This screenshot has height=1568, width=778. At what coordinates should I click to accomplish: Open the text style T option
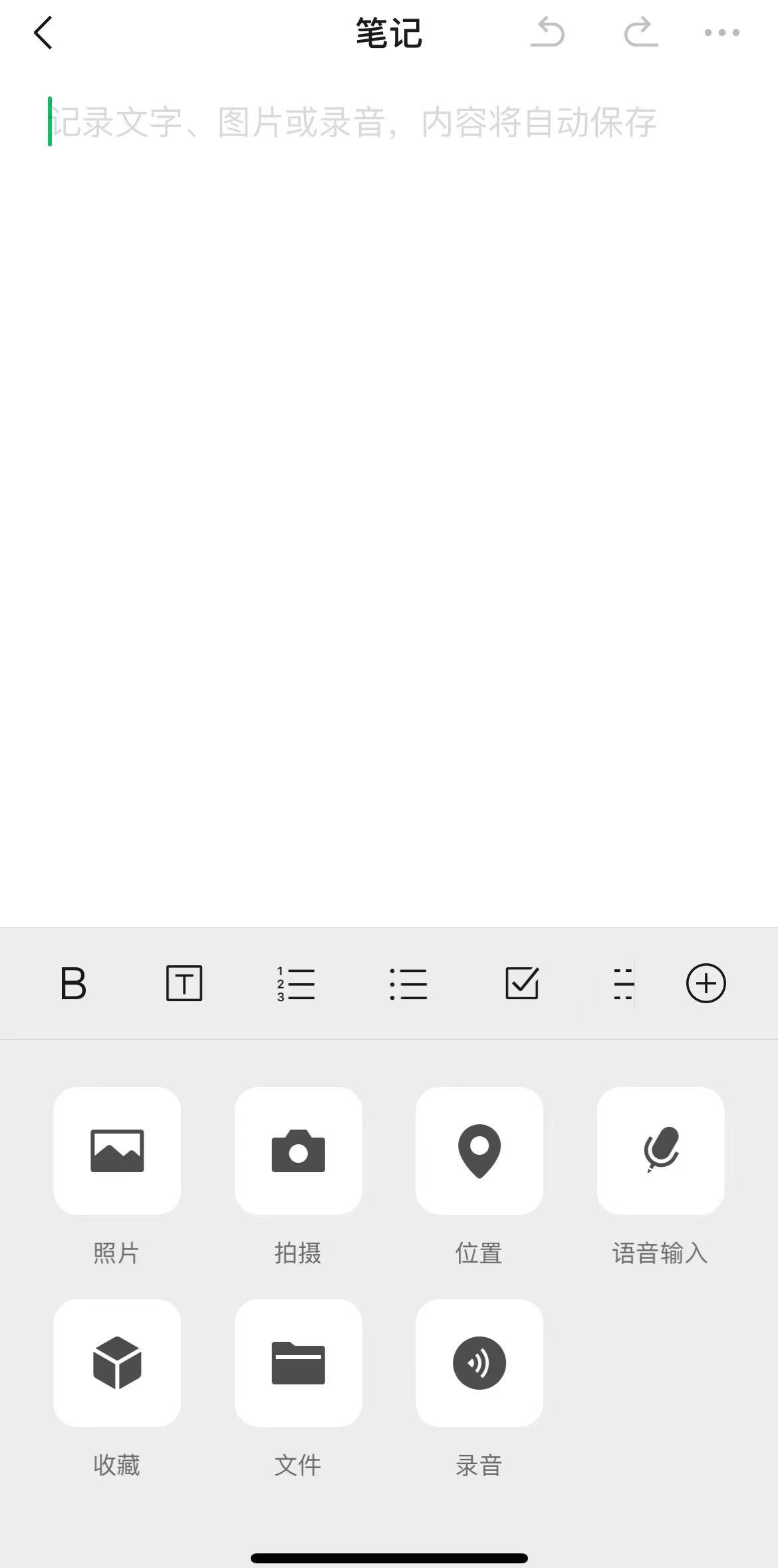tap(184, 984)
